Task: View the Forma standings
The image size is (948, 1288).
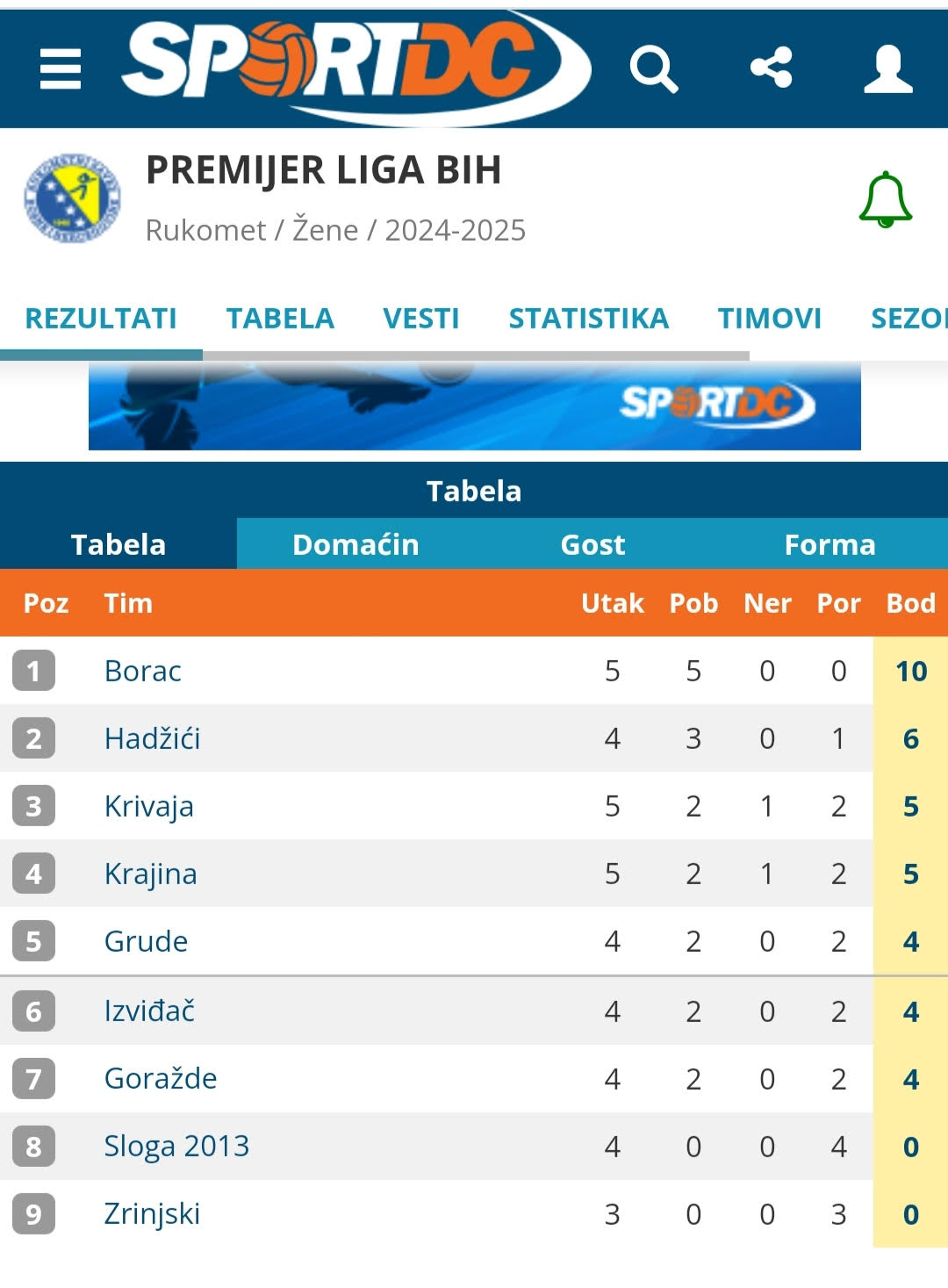Action: click(x=829, y=544)
